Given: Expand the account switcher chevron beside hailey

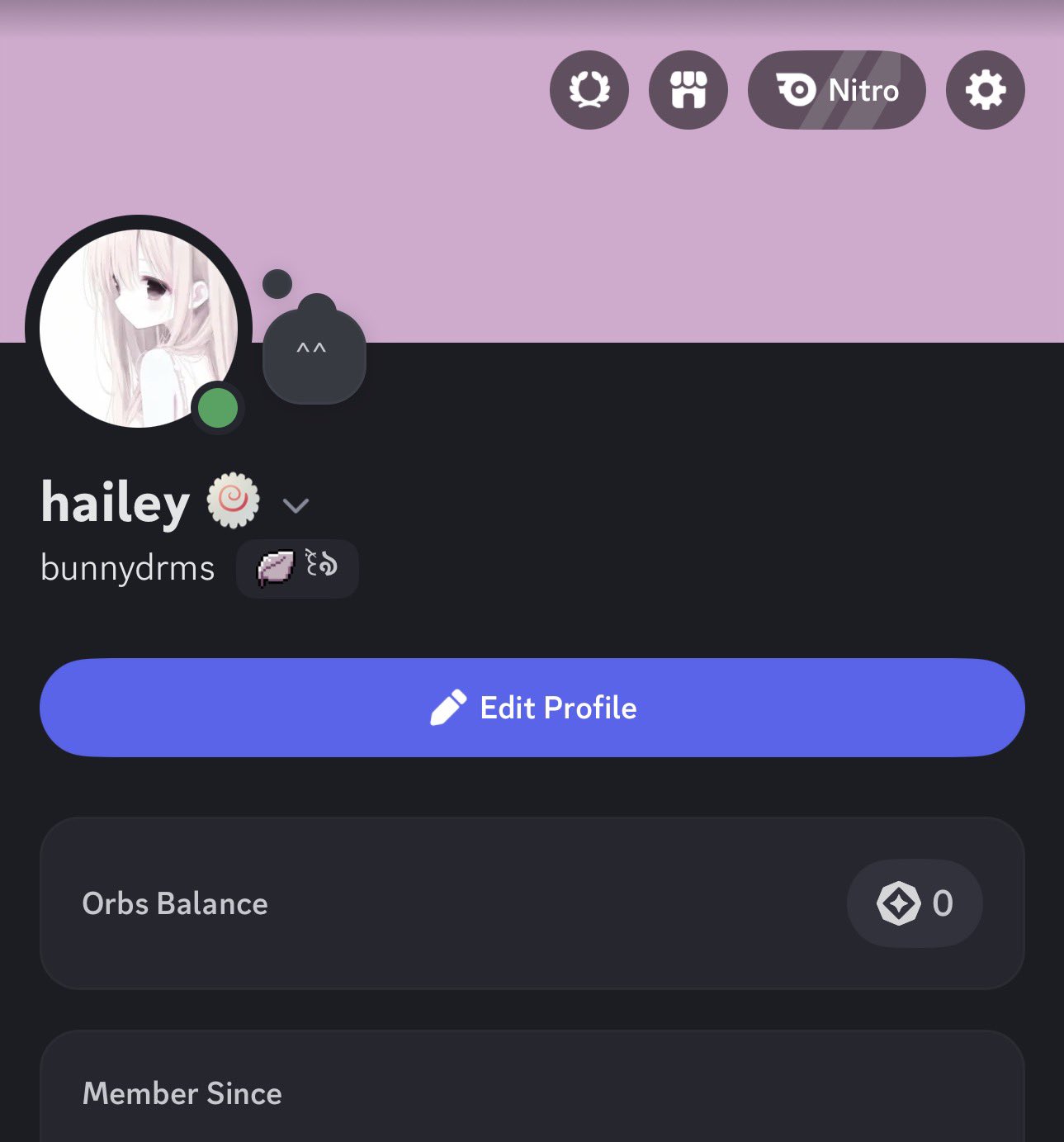Looking at the screenshot, I should [296, 505].
